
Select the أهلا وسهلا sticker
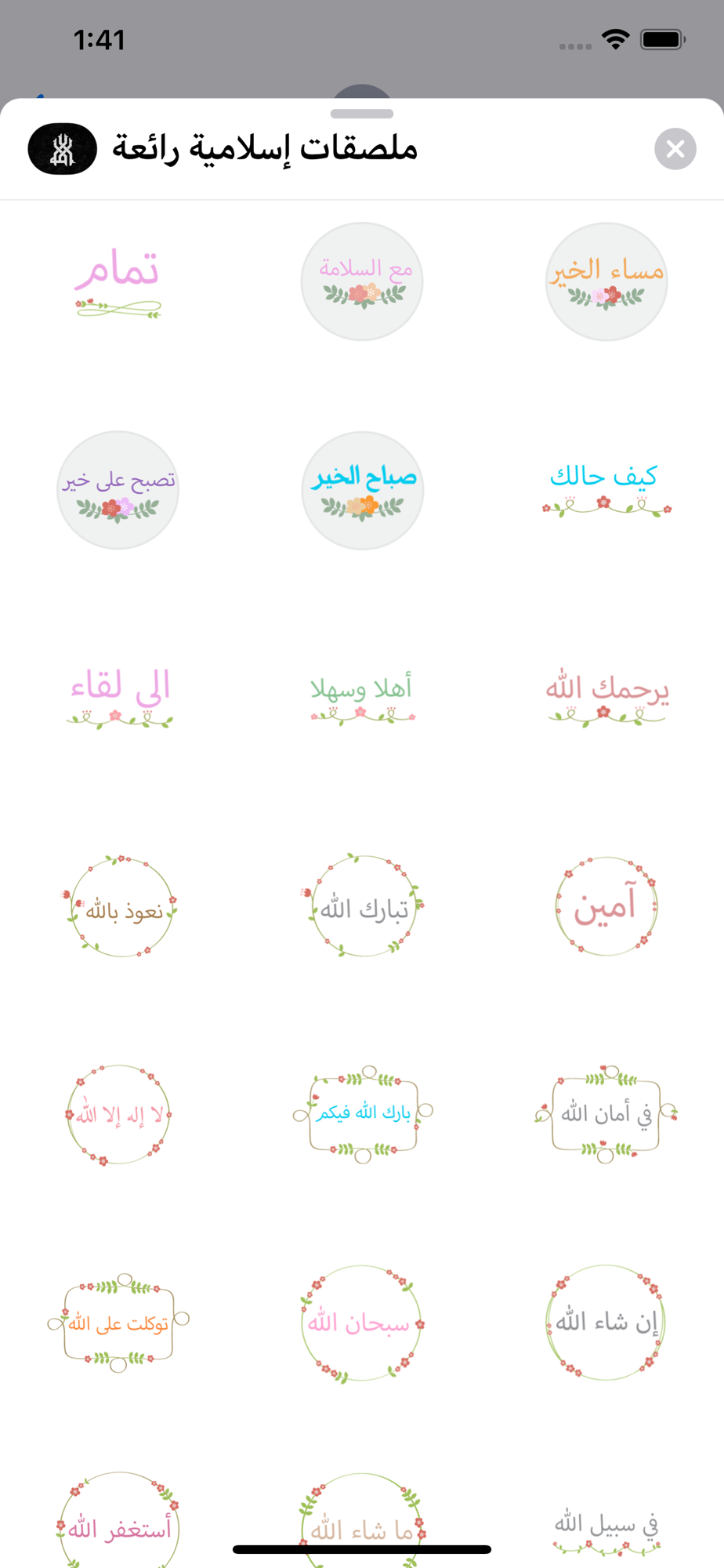[362, 698]
